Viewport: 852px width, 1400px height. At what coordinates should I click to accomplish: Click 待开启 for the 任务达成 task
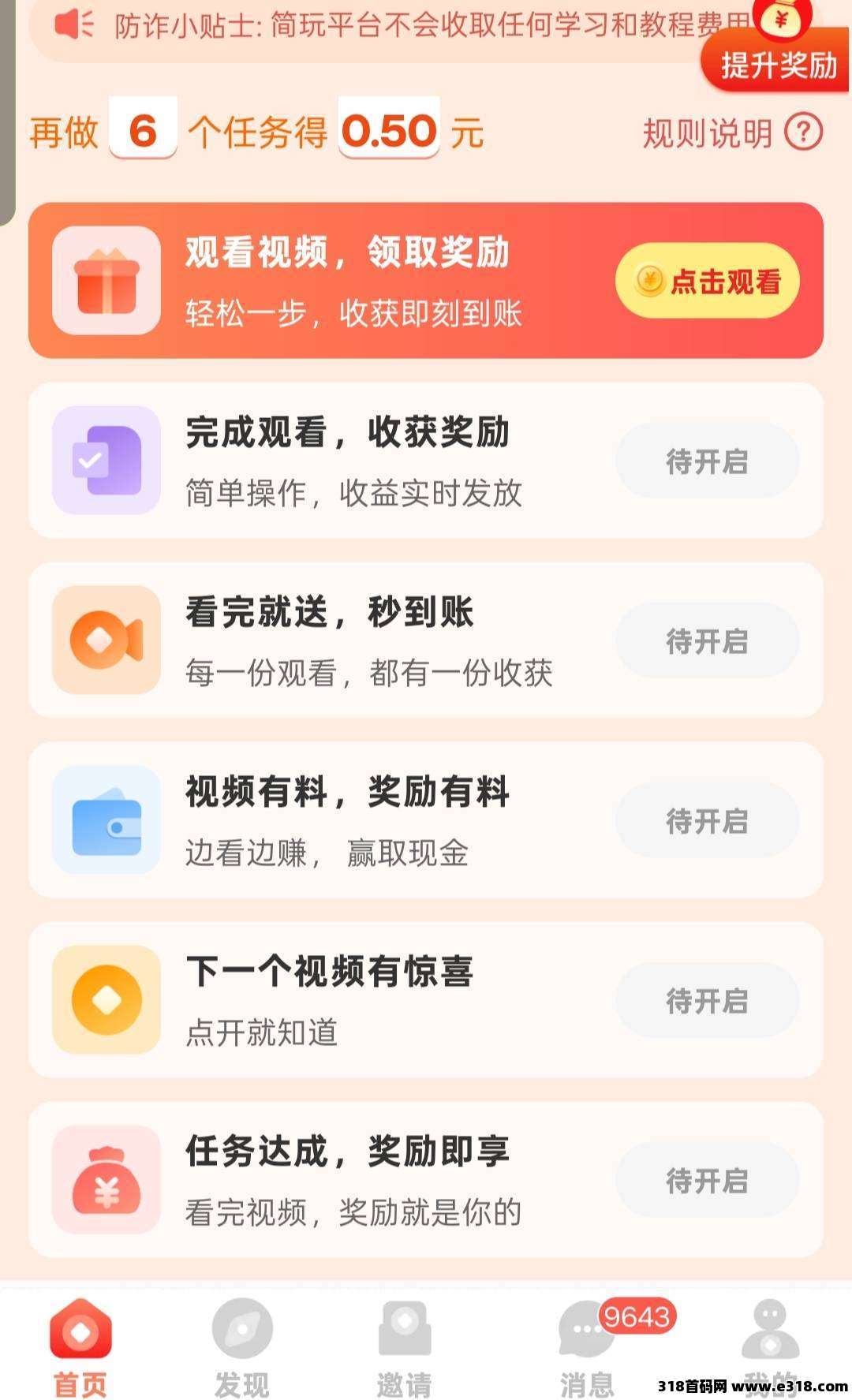point(706,1179)
